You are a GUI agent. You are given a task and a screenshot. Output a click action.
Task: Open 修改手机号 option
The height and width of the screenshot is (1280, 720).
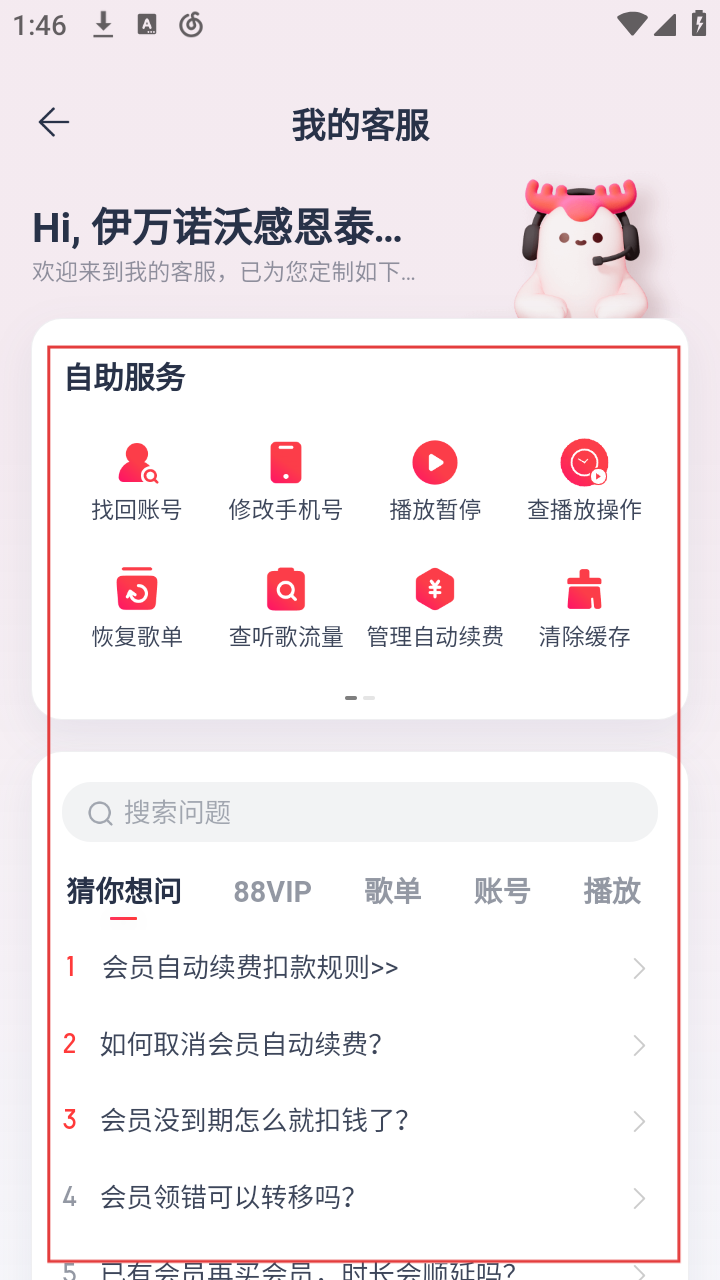click(x=286, y=481)
